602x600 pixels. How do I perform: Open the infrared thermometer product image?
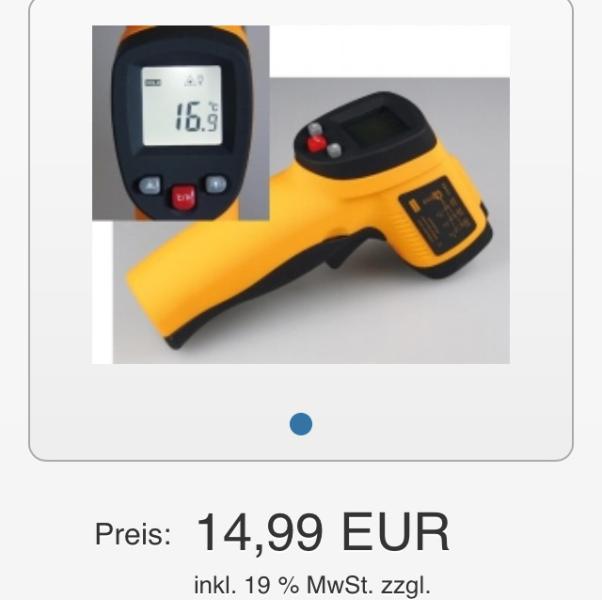[301, 194]
